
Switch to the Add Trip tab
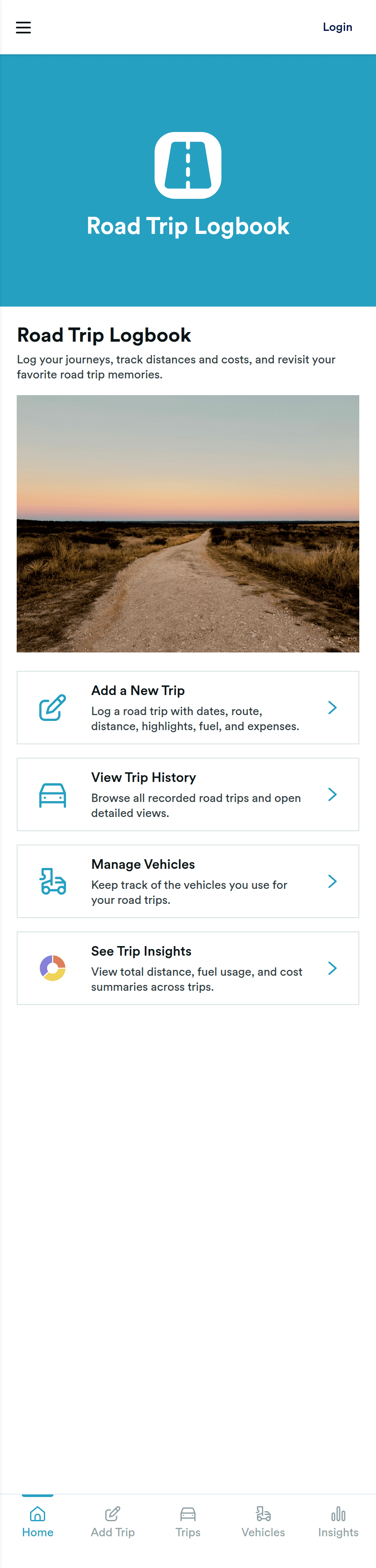click(x=112, y=1522)
